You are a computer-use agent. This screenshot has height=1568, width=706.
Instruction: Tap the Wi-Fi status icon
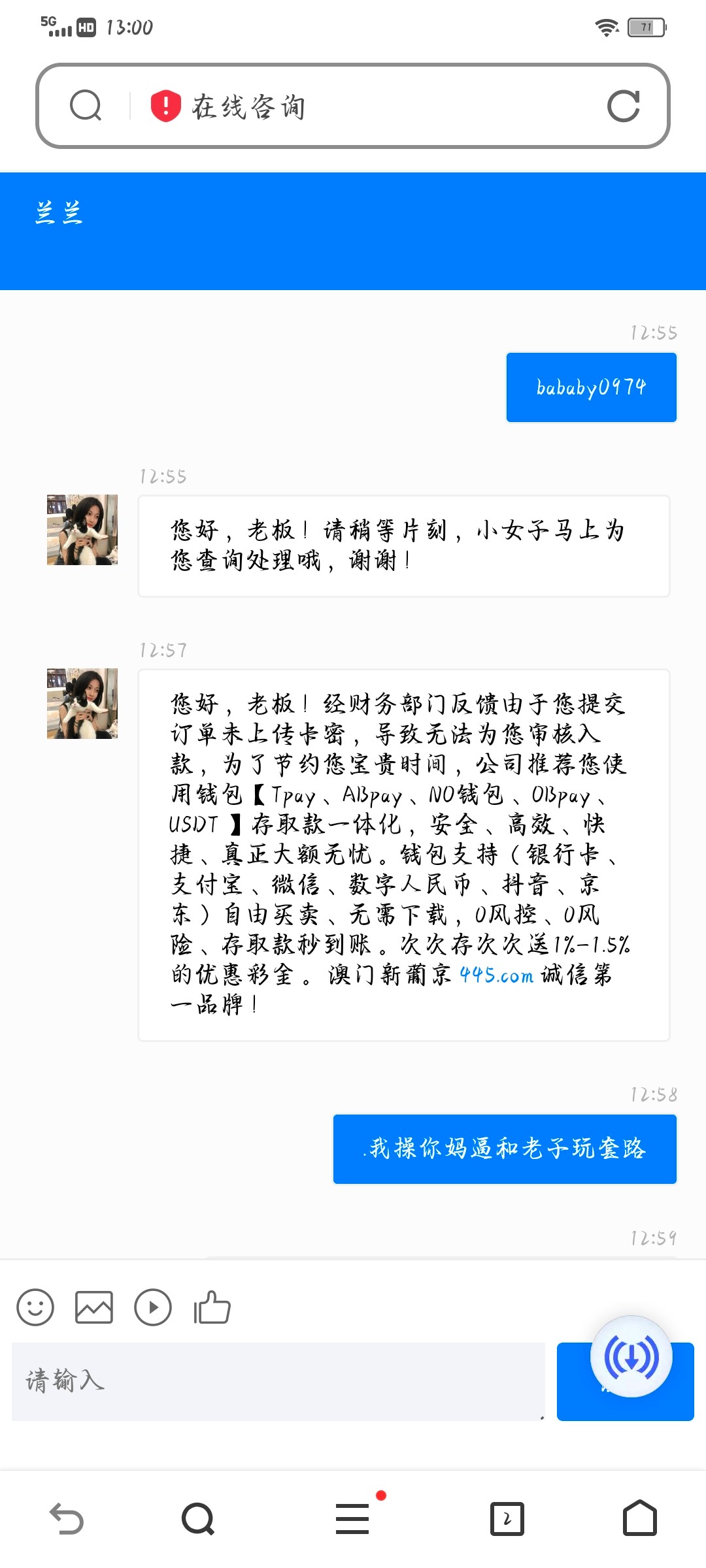point(607,27)
